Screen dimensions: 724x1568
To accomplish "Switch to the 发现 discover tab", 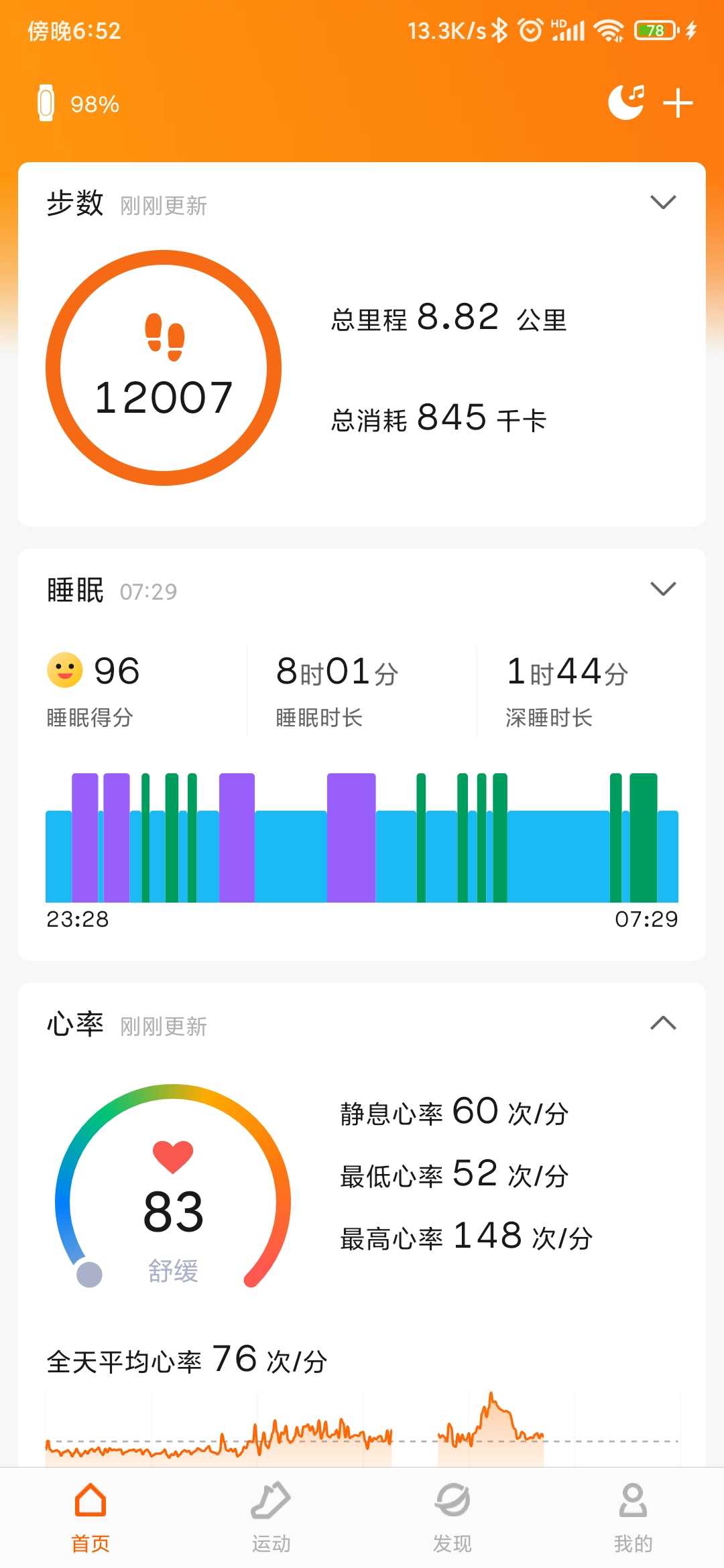I will (452, 1518).
